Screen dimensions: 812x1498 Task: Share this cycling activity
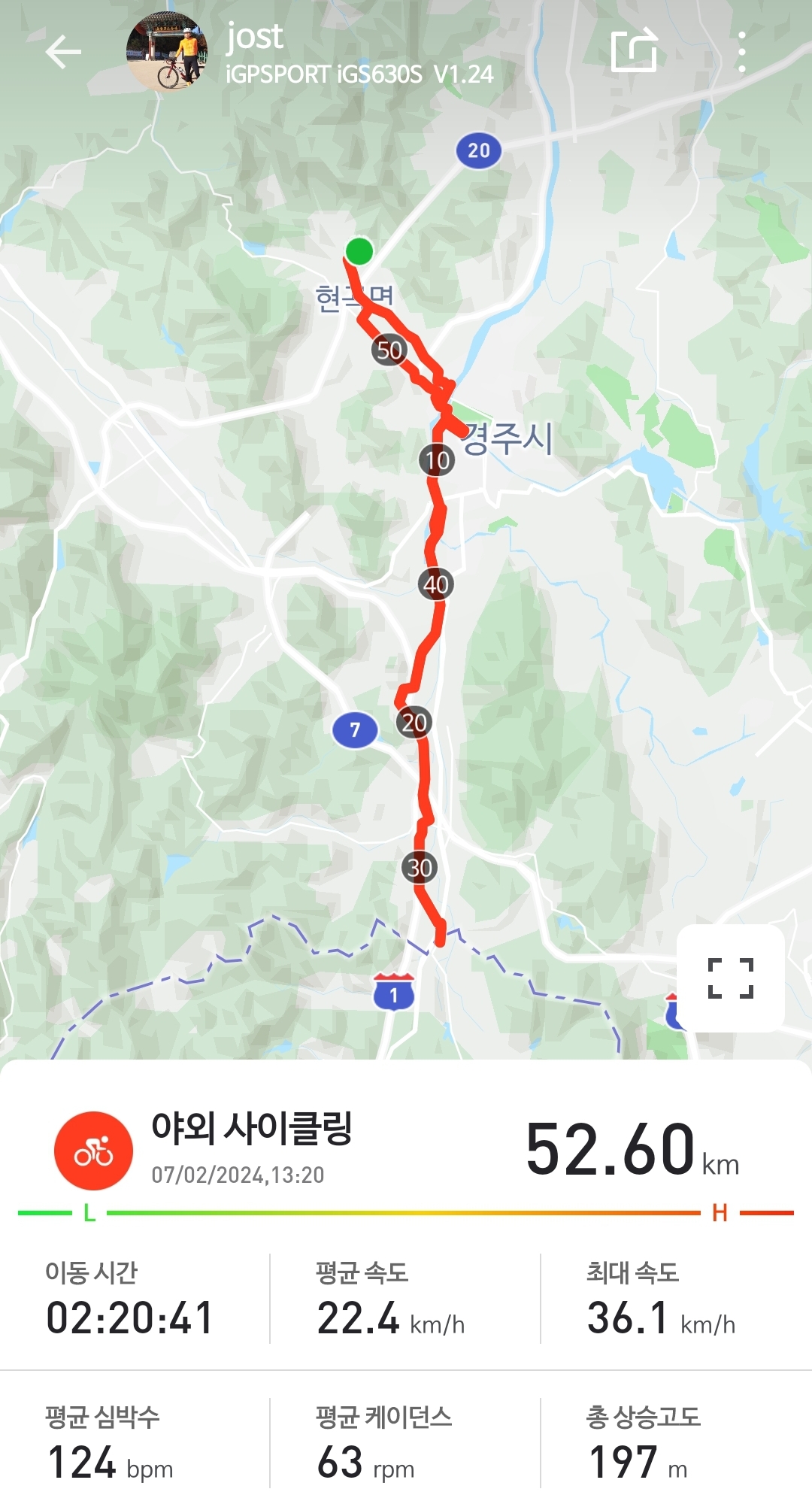[x=634, y=52]
